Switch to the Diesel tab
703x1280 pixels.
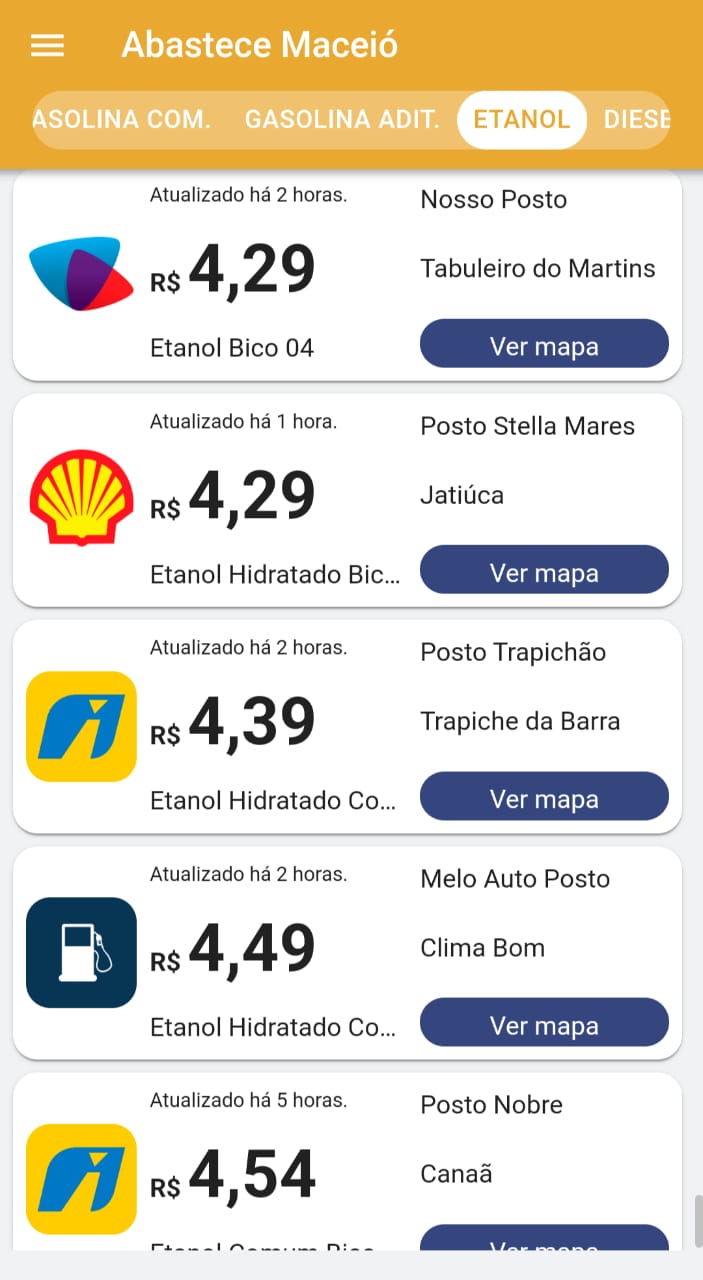(636, 120)
